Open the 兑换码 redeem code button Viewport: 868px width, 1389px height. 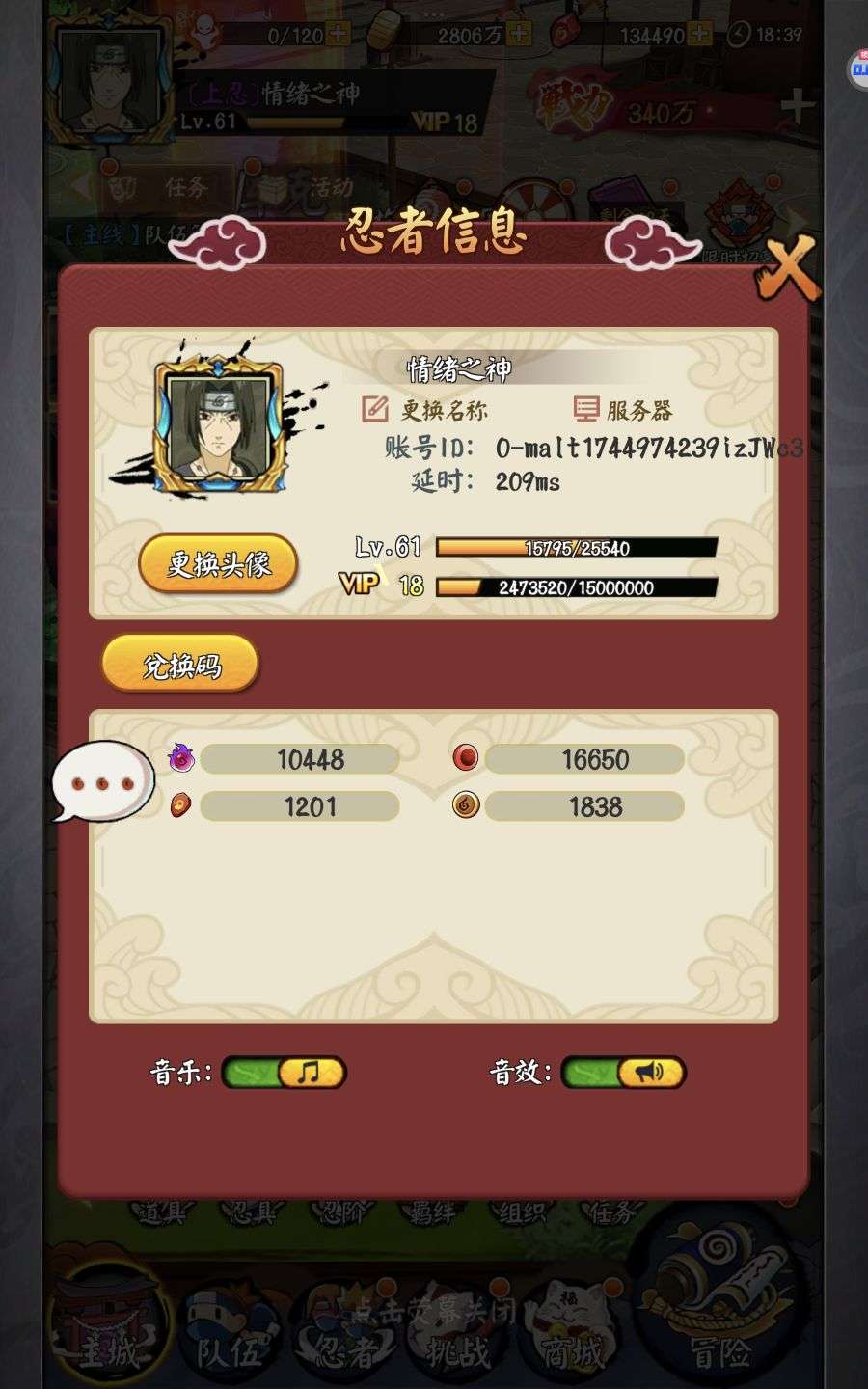pyautogui.click(x=180, y=664)
